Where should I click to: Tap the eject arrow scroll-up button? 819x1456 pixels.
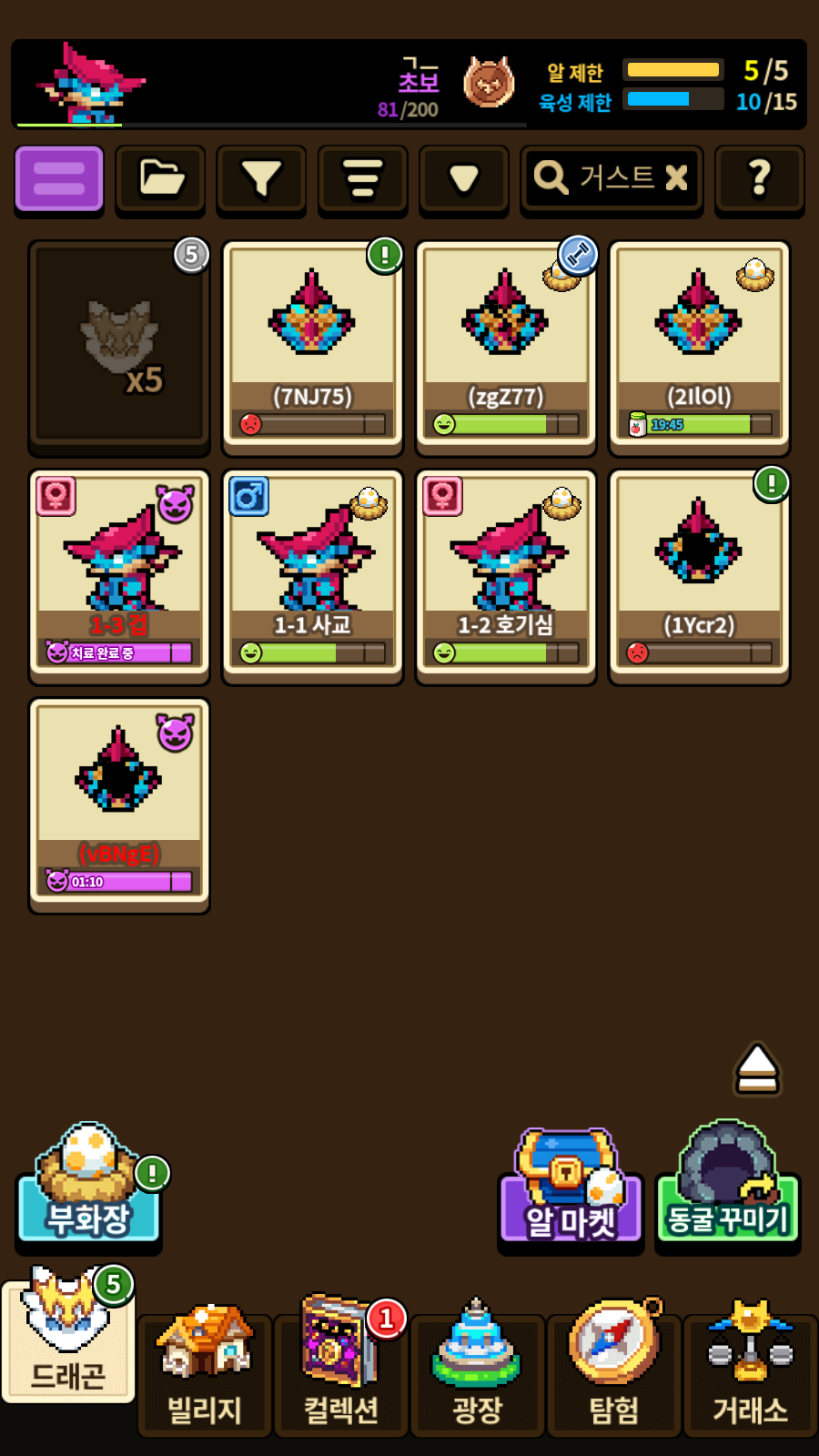click(757, 1068)
